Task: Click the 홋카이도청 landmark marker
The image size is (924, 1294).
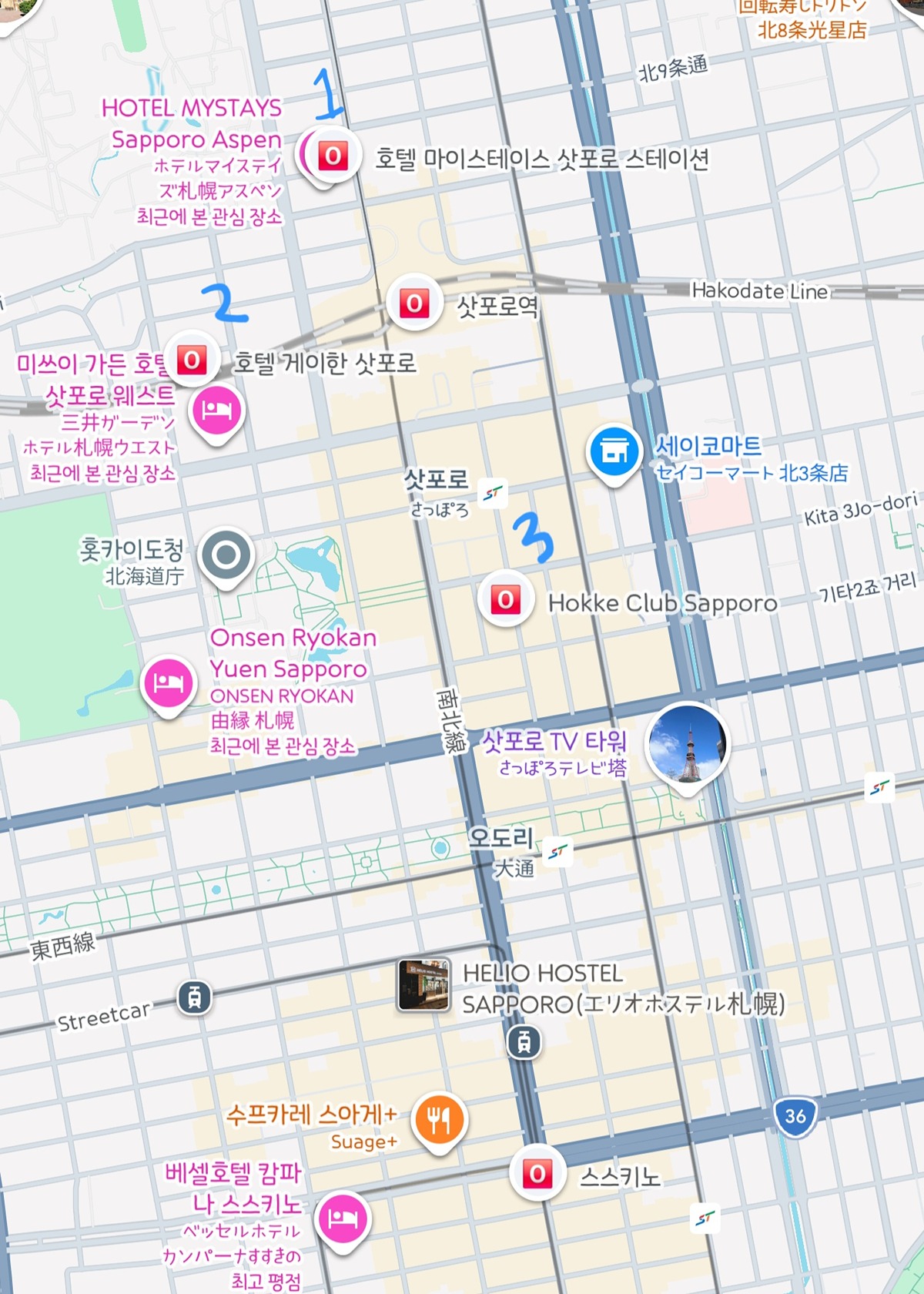Action: [226, 556]
